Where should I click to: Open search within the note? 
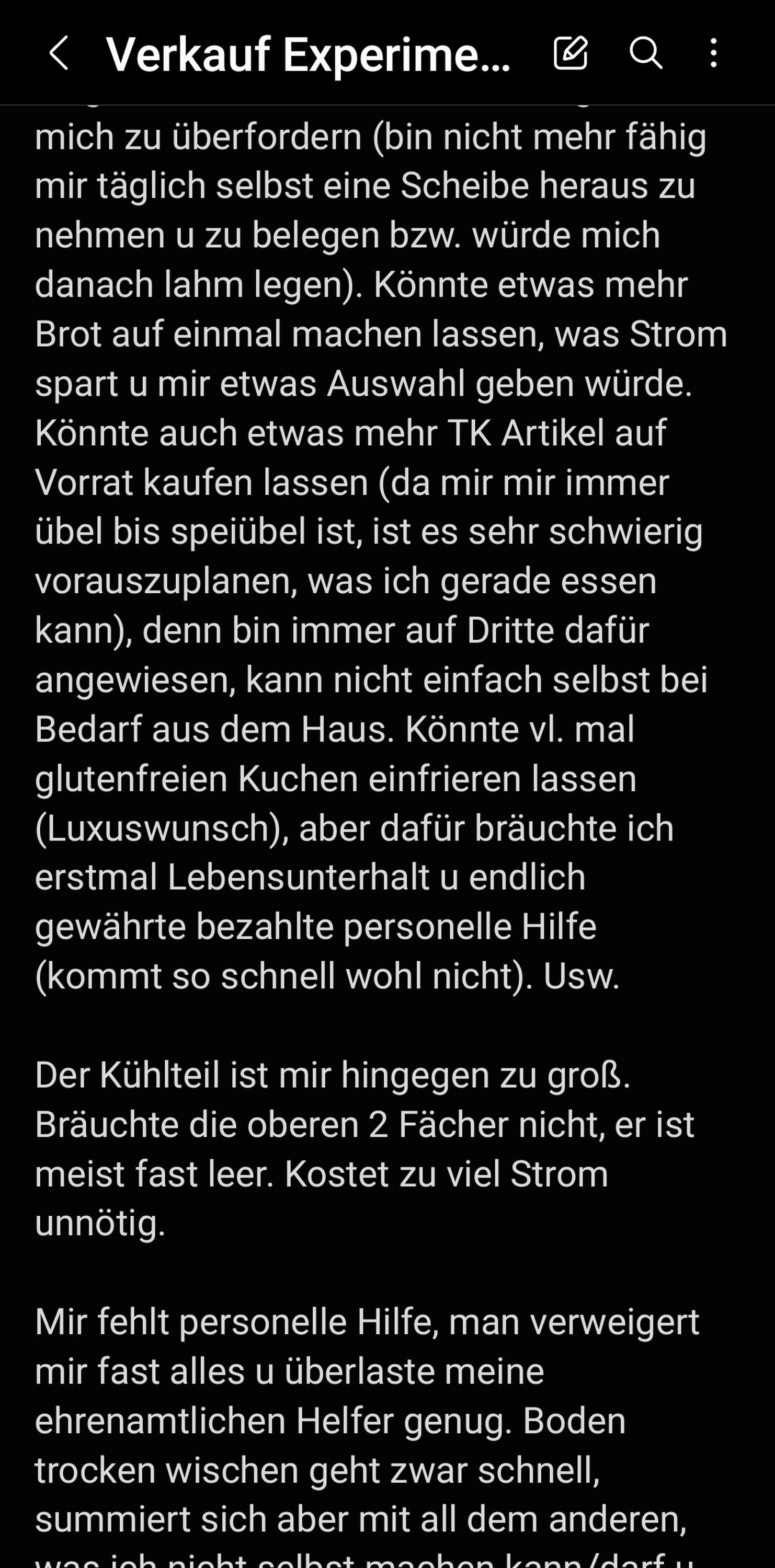coord(645,53)
